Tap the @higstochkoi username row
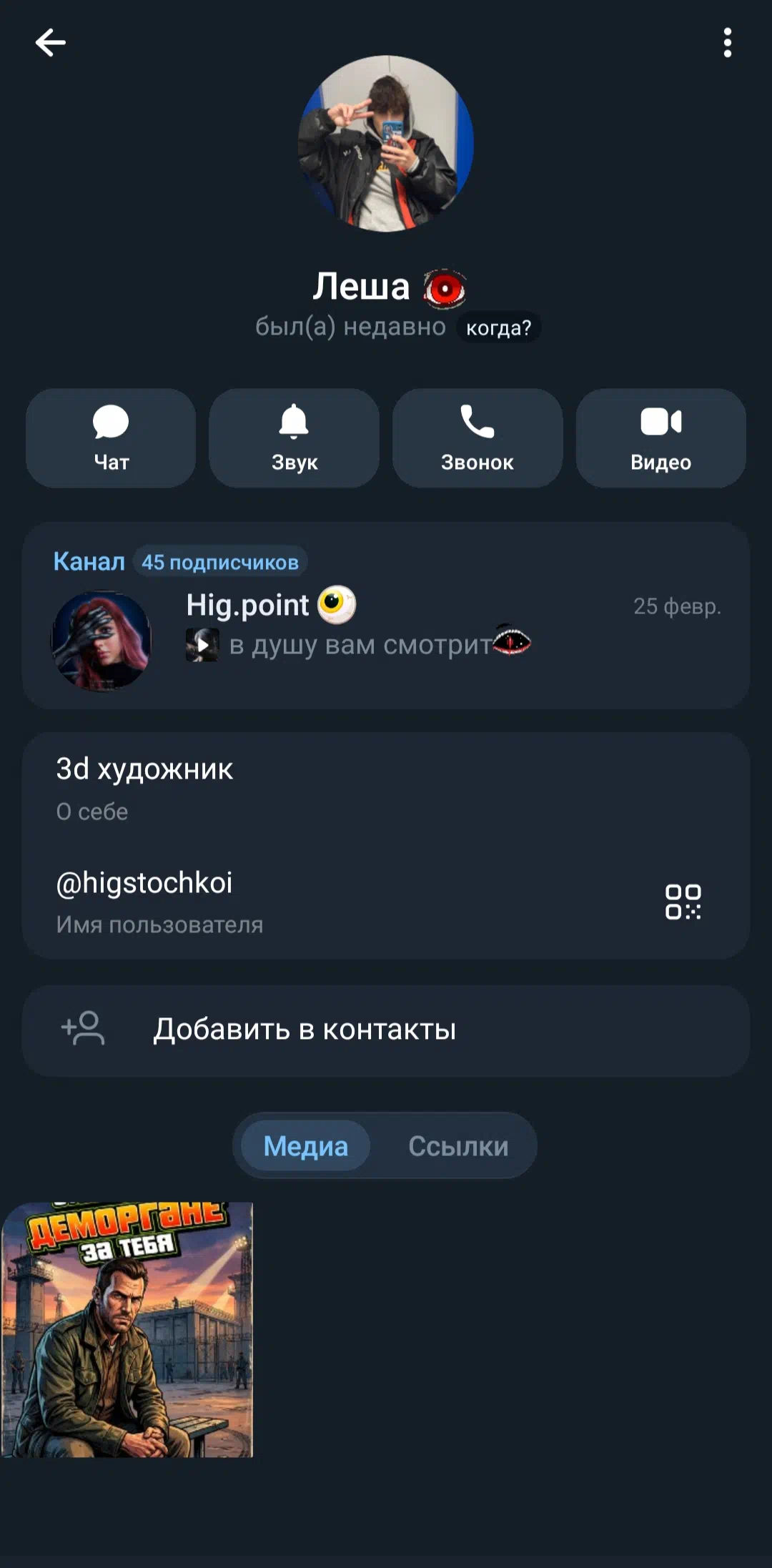Screen dimensions: 772x1568 click(x=286, y=901)
